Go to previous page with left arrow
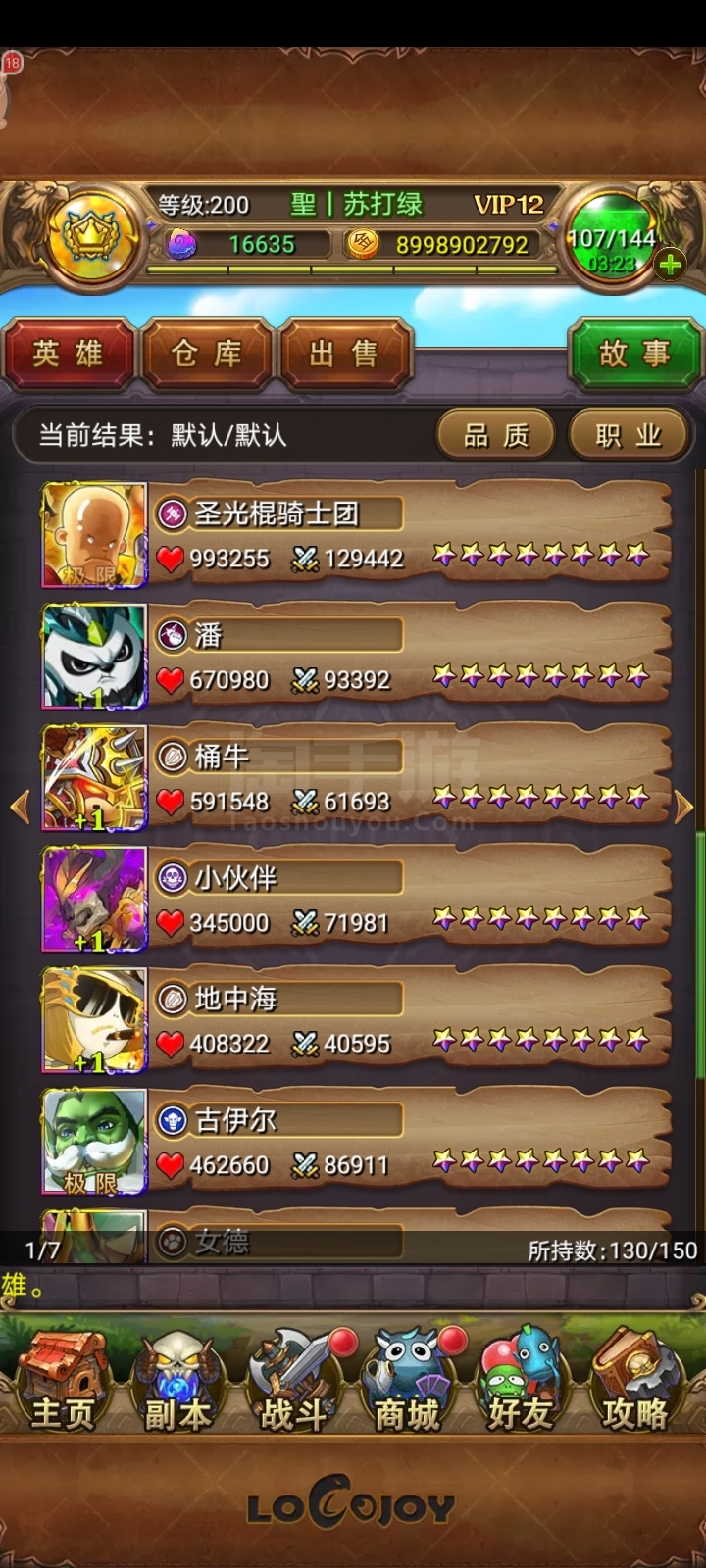The height and width of the screenshot is (1568, 706). pyautogui.click(x=20, y=807)
